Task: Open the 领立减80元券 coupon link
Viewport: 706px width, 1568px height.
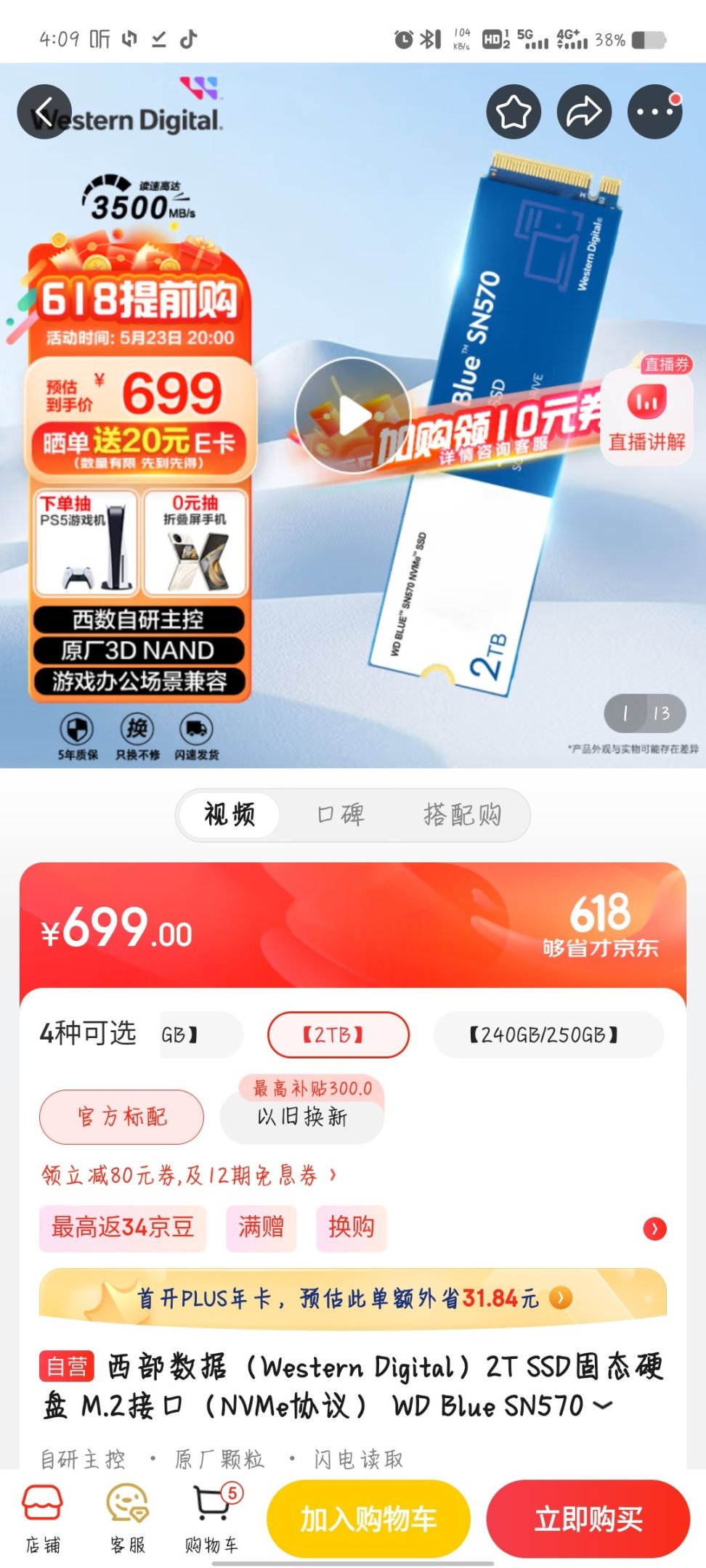Action: pos(189,1175)
